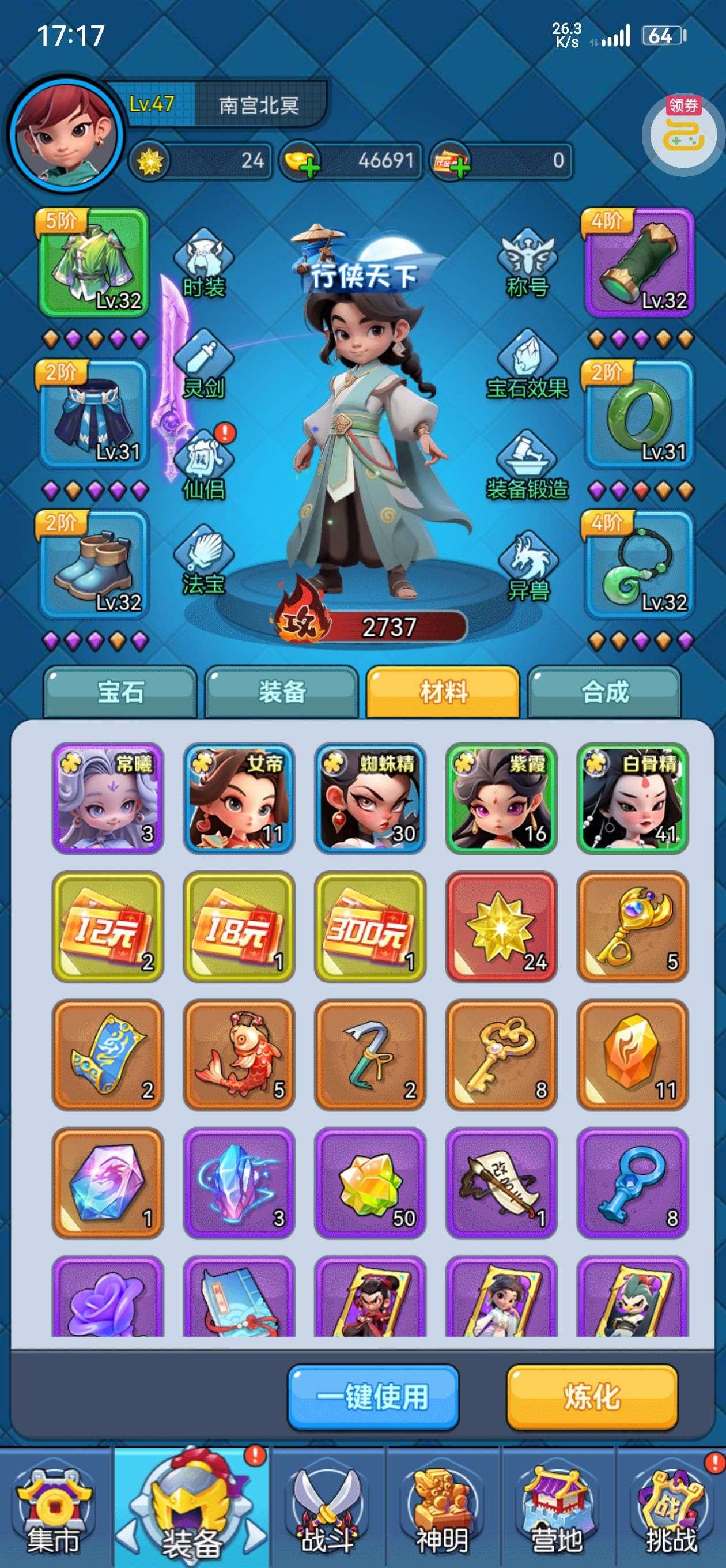
Task: Go to 神明 in bottom navigation
Action: click(x=442, y=1511)
